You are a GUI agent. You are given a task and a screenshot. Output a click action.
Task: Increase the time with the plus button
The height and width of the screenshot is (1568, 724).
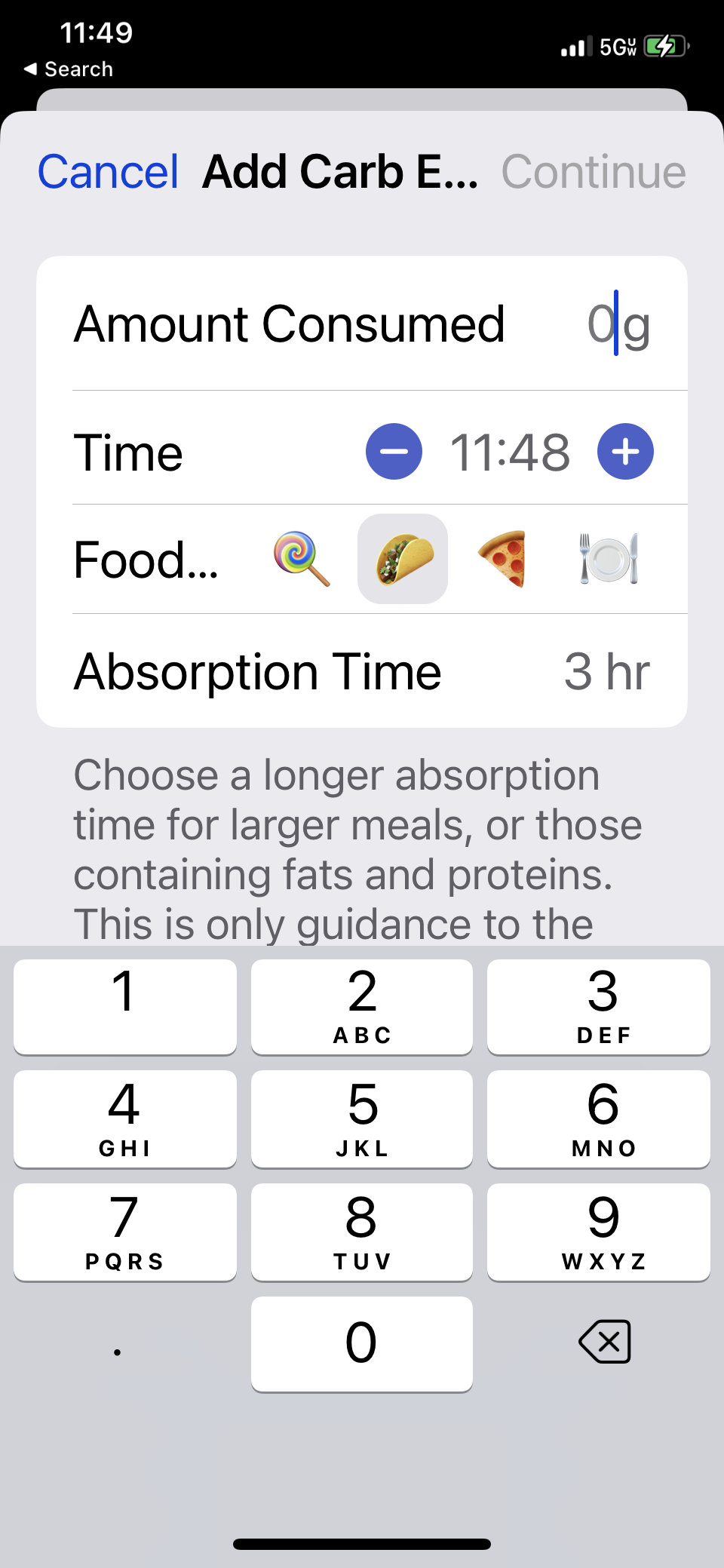point(625,452)
